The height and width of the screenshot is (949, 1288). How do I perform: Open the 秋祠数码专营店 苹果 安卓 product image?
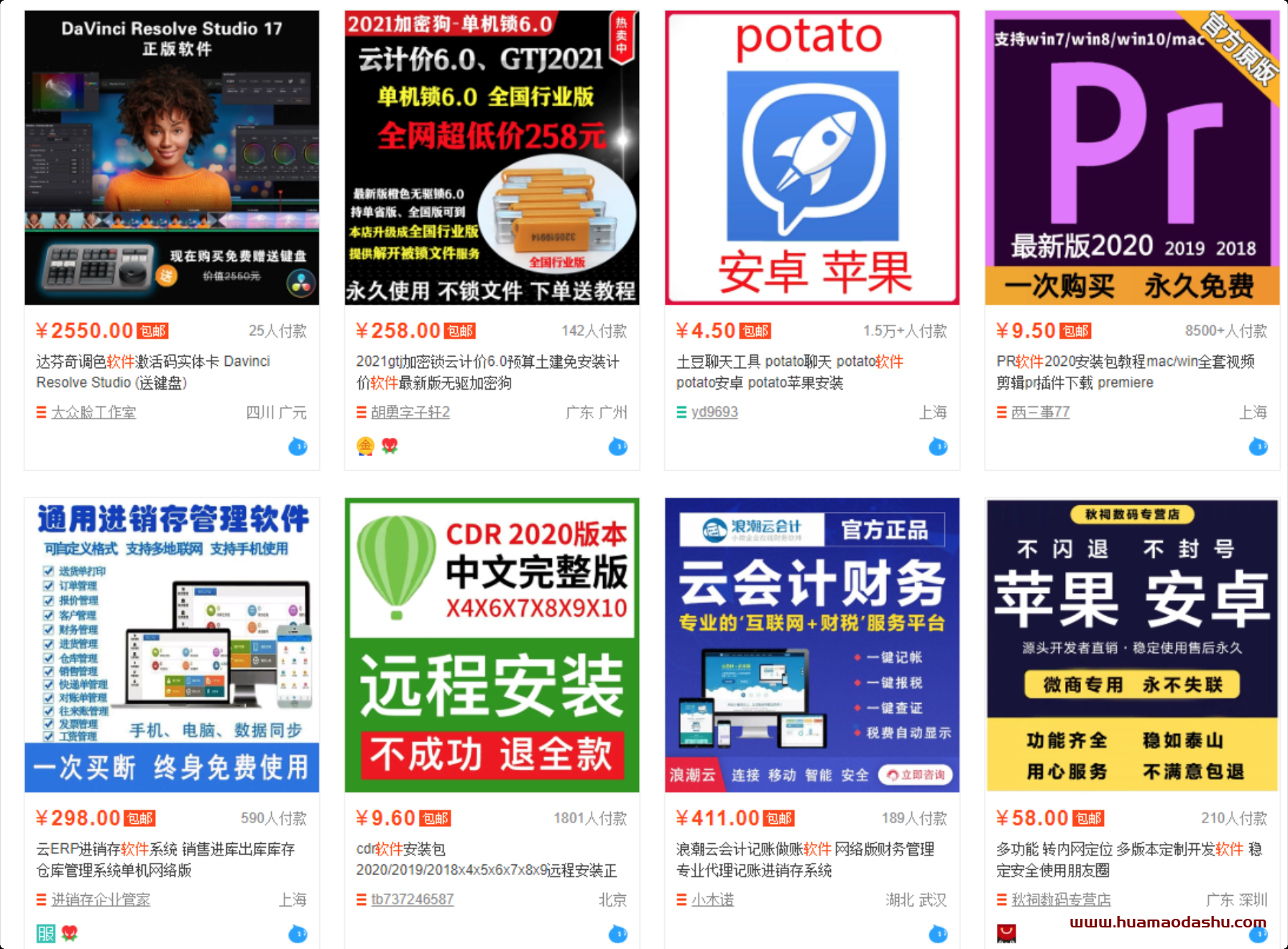[x=1132, y=645]
